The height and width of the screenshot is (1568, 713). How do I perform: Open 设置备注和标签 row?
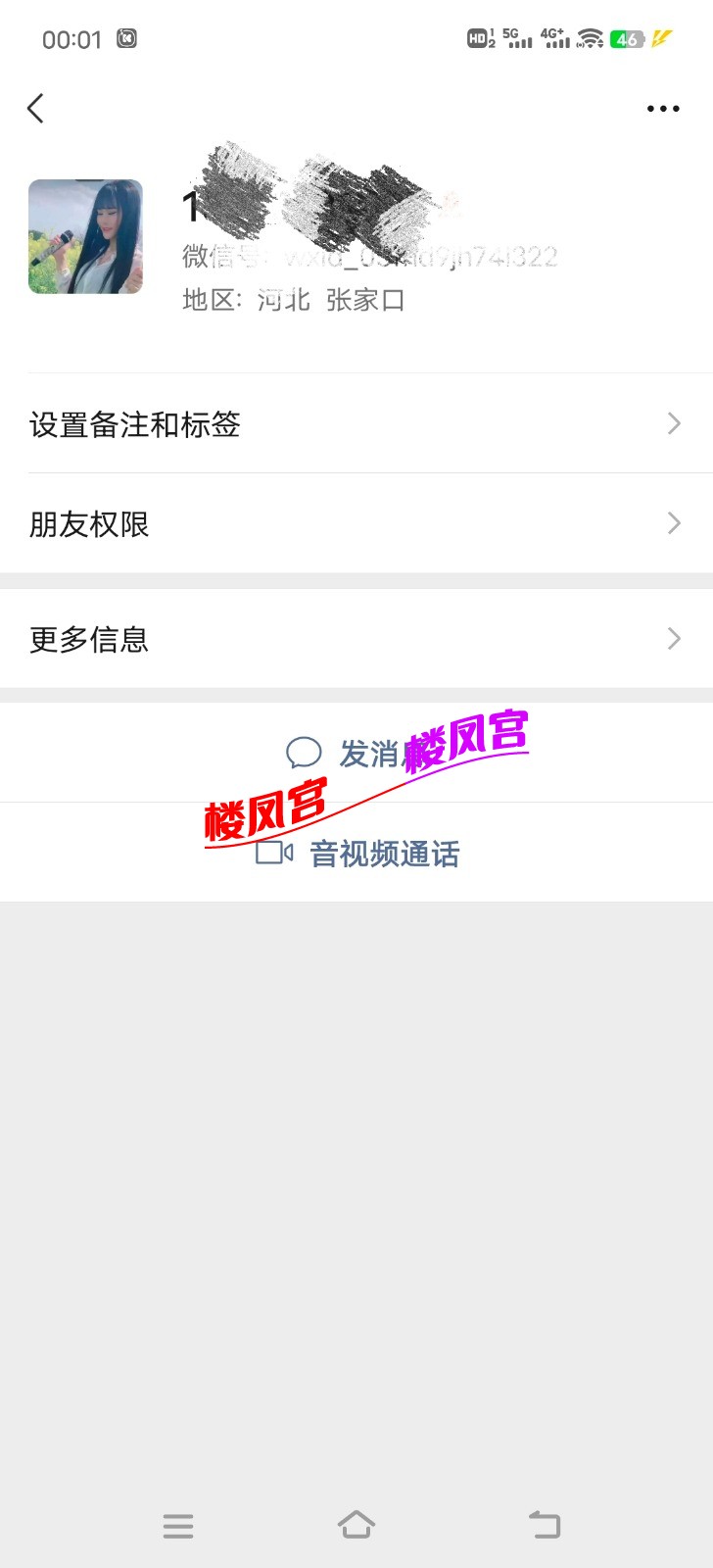click(x=356, y=423)
